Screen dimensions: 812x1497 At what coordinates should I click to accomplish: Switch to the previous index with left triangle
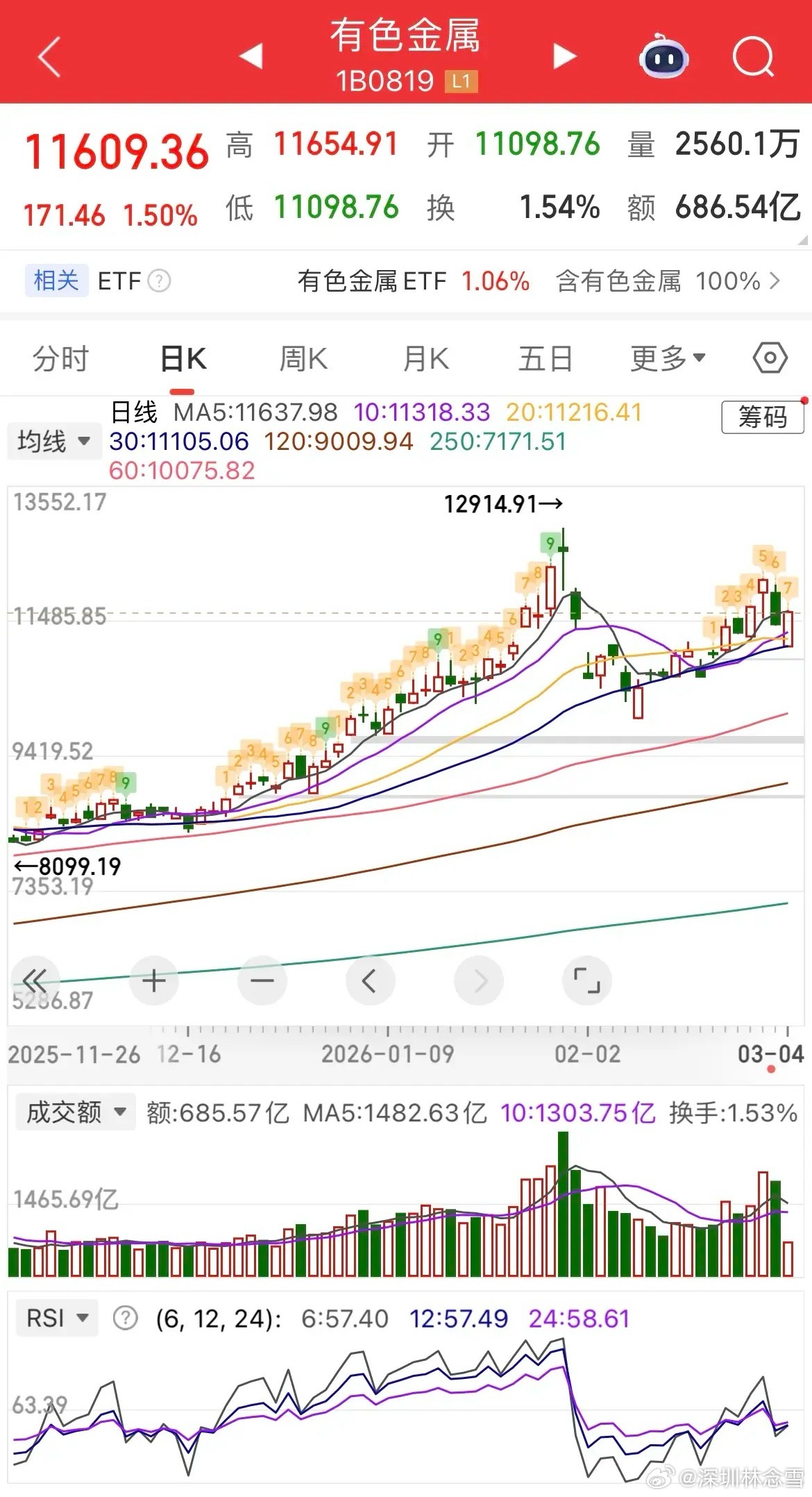coord(251,56)
